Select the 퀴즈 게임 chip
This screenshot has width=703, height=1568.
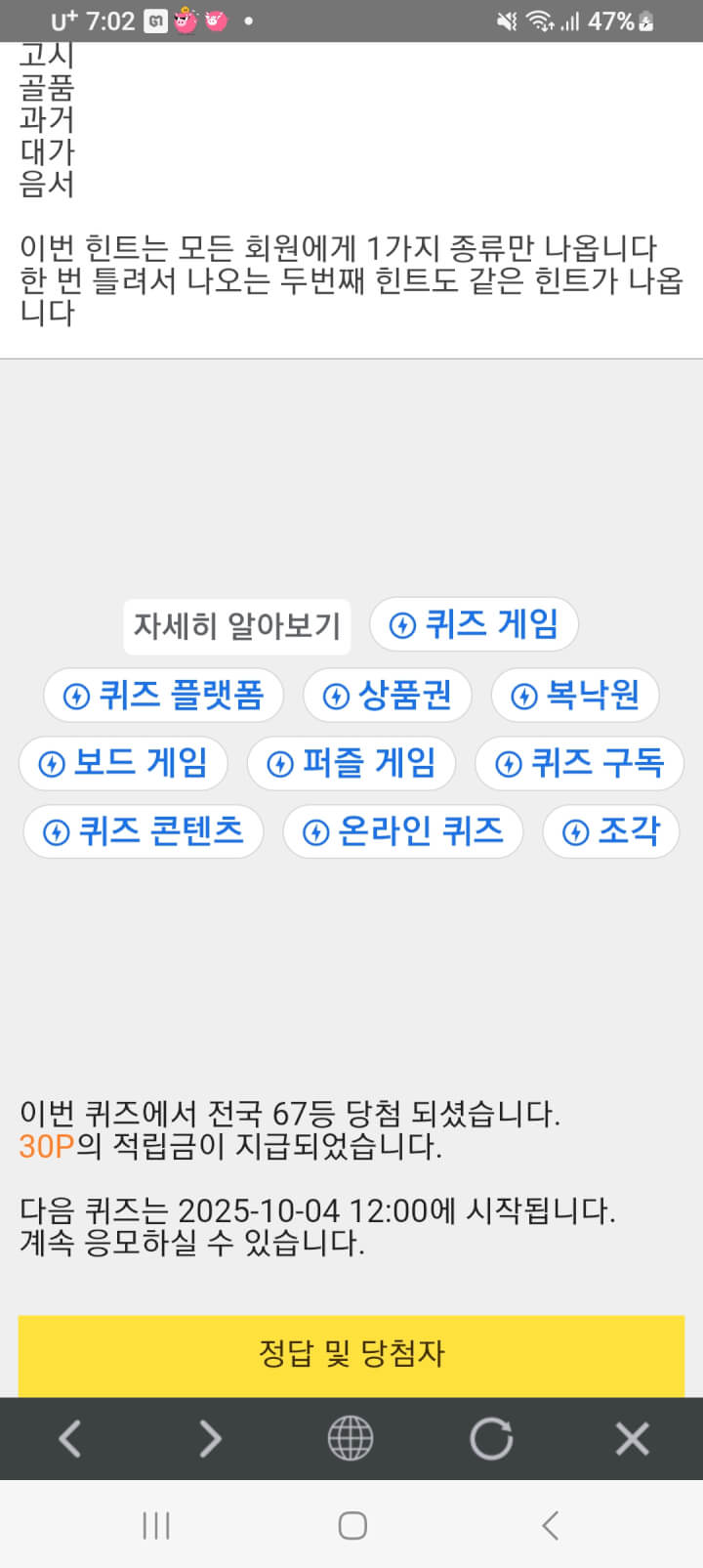click(474, 624)
